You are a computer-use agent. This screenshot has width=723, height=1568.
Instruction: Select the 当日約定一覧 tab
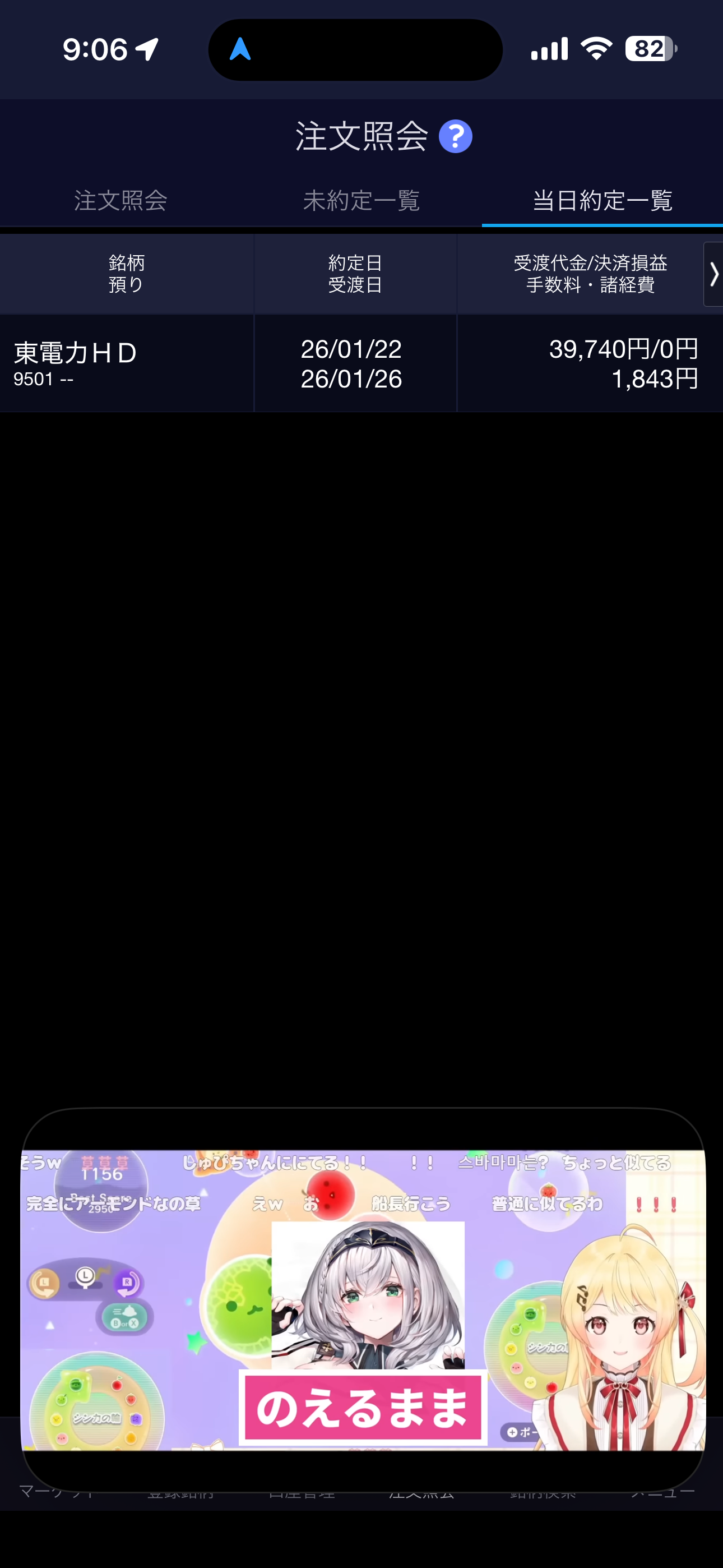coord(602,201)
